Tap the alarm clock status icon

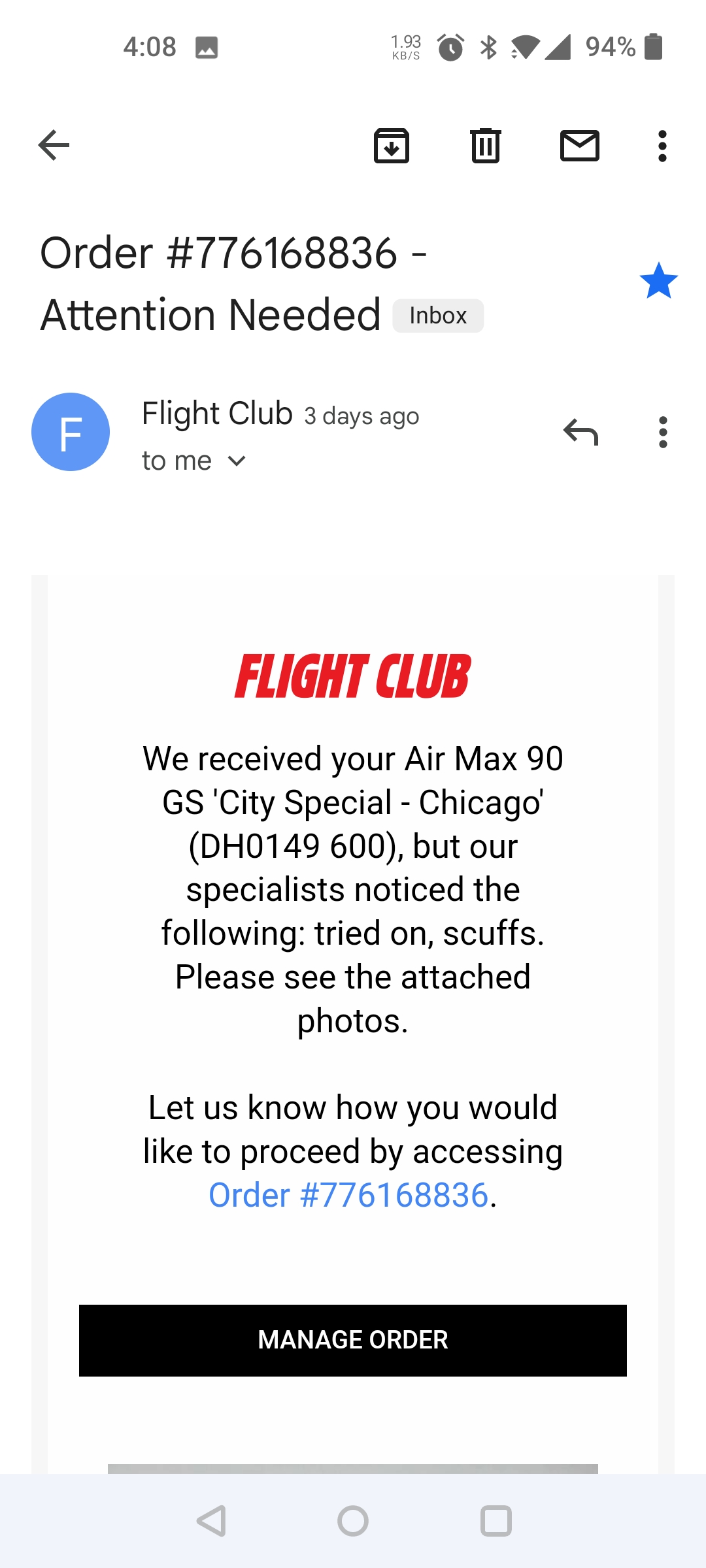pos(452,47)
